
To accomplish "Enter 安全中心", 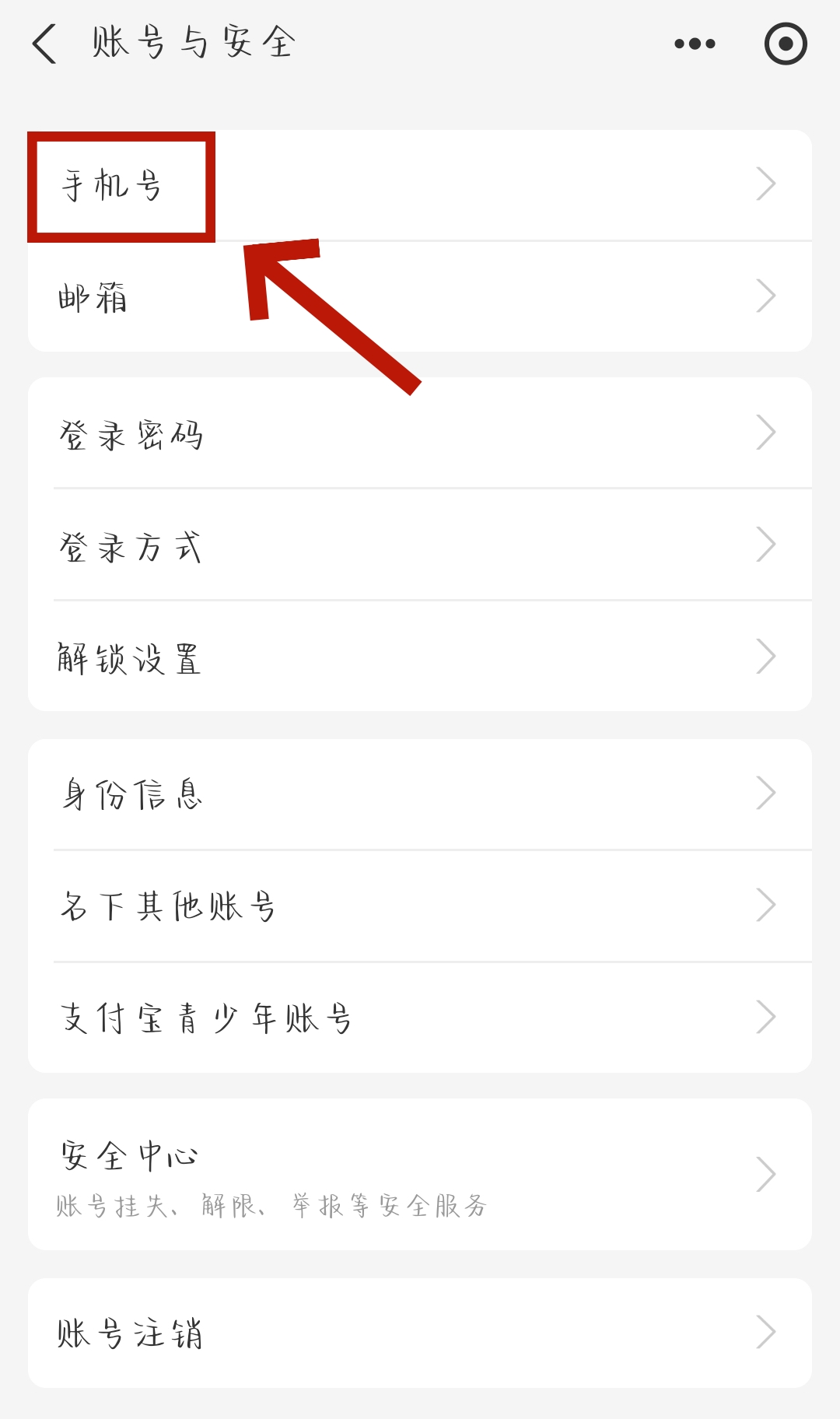I will coord(420,1175).
